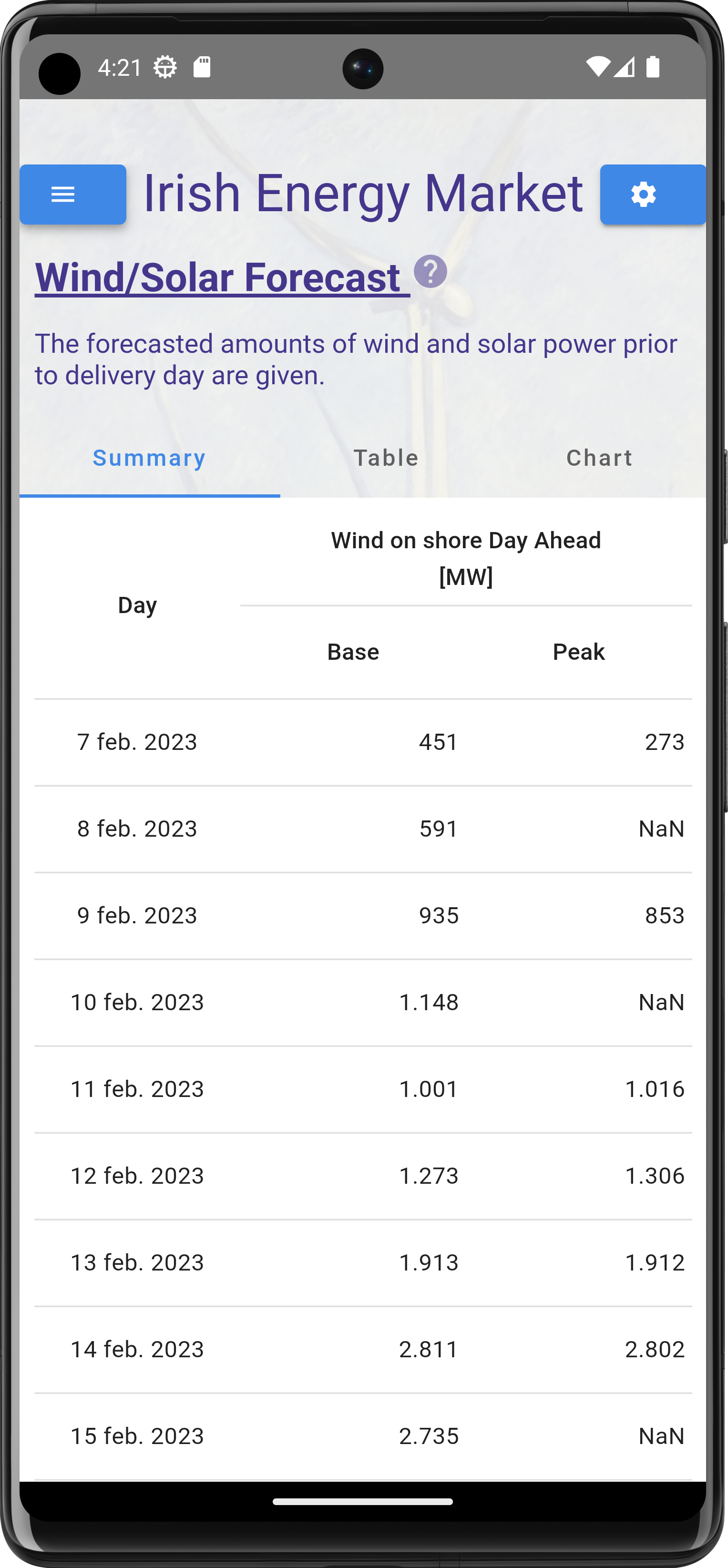Select the row for 10 feb. 2023
The height and width of the screenshot is (1568, 728).
363,1002
